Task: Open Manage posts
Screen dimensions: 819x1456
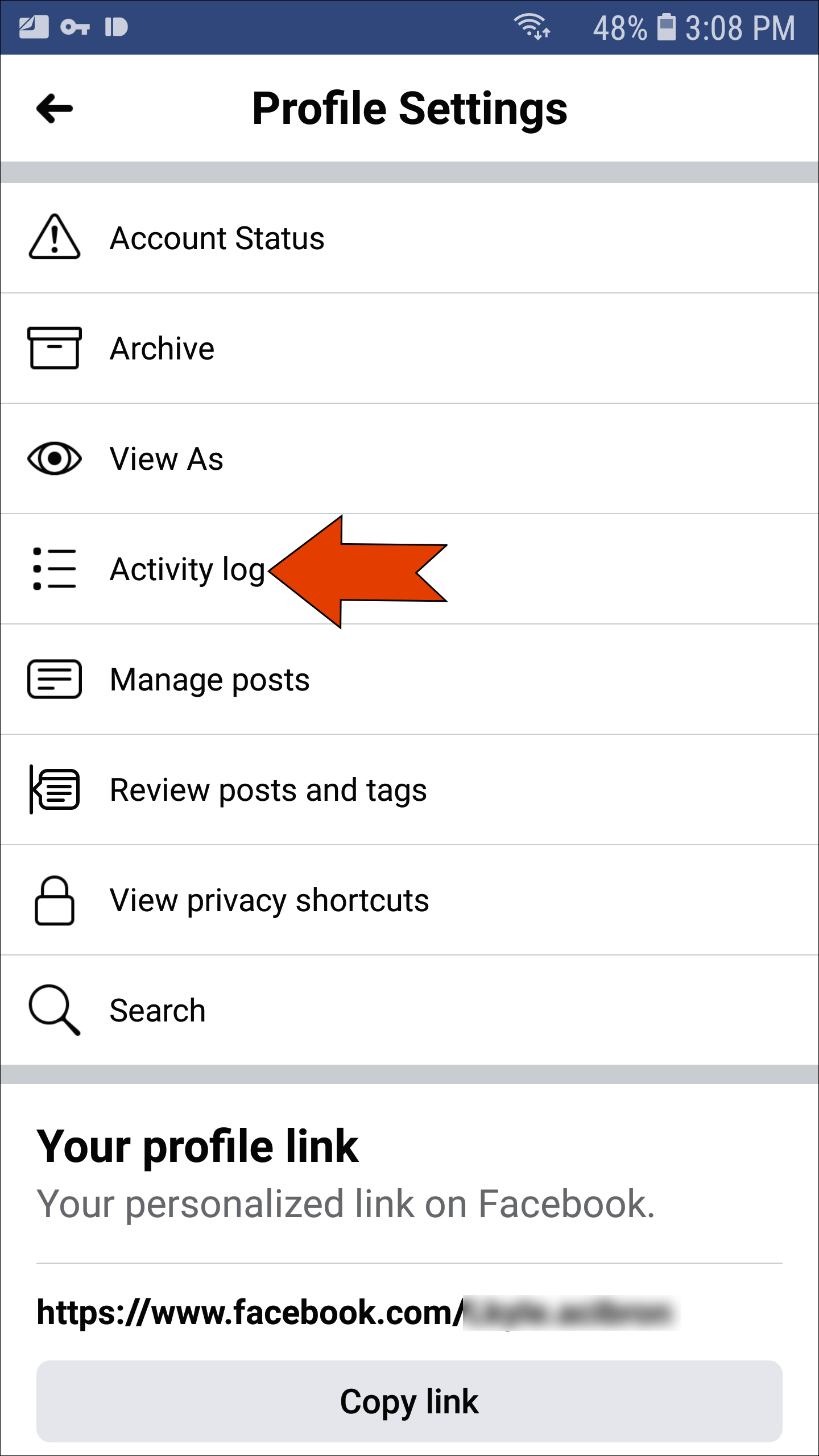Action: (x=209, y=679)
